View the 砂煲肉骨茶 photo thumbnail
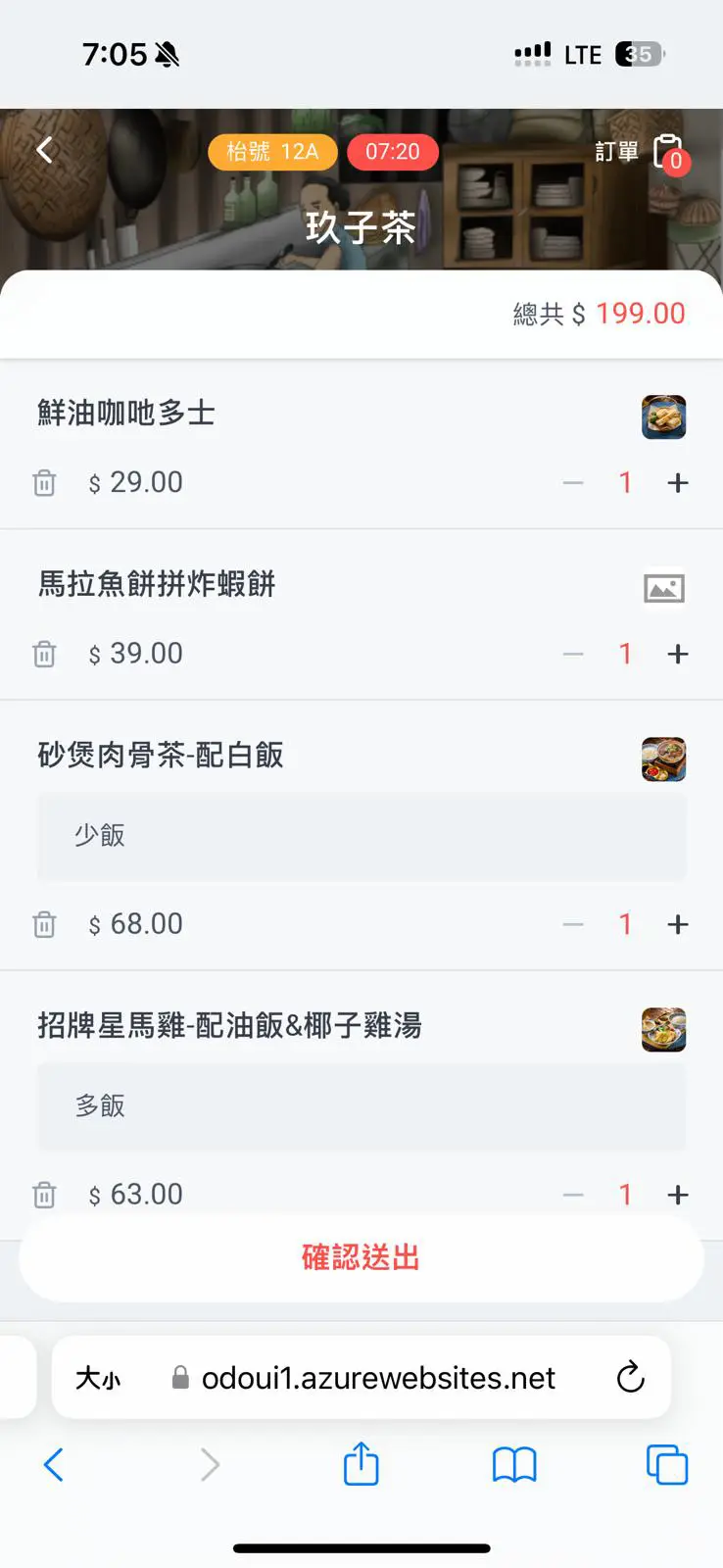The image size is (723, 1568). 664,759
